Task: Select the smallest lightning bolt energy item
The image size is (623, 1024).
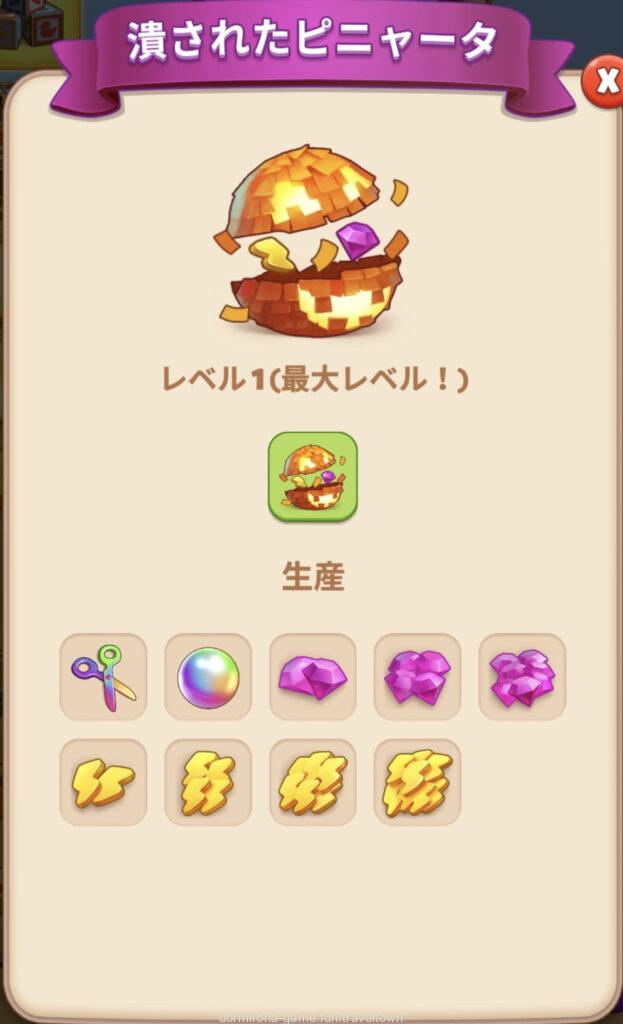Action: [103, 782]
